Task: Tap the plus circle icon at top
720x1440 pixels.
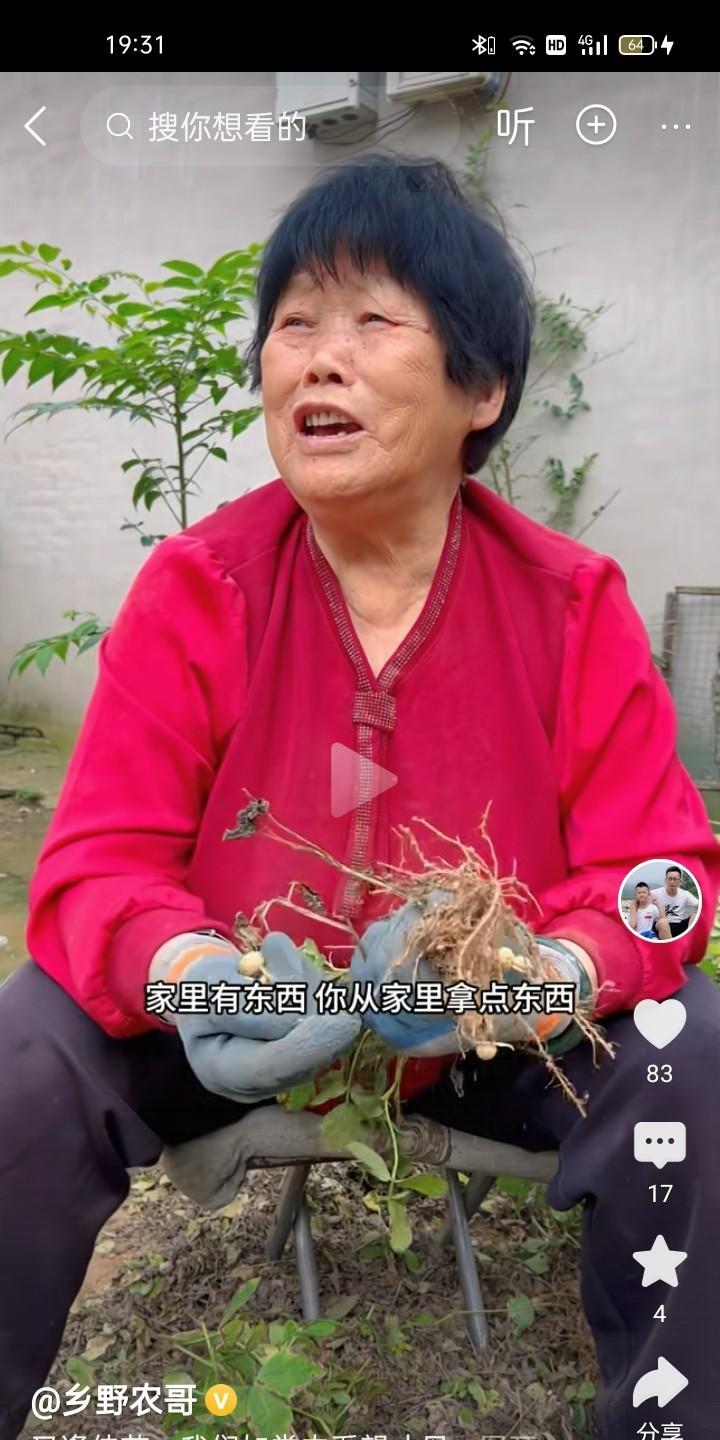Action: pos(596,126)
